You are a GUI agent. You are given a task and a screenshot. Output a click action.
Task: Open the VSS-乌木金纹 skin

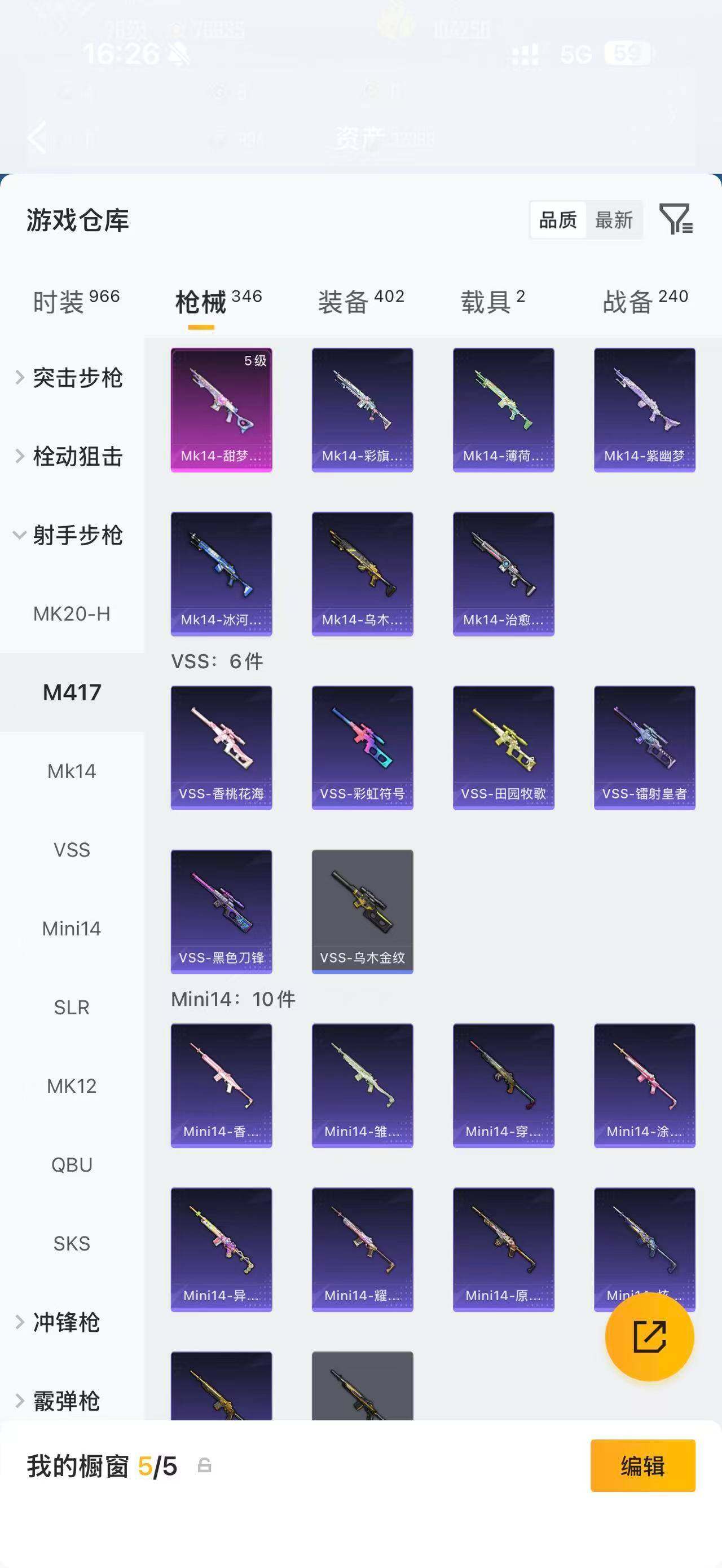[362, 911]
